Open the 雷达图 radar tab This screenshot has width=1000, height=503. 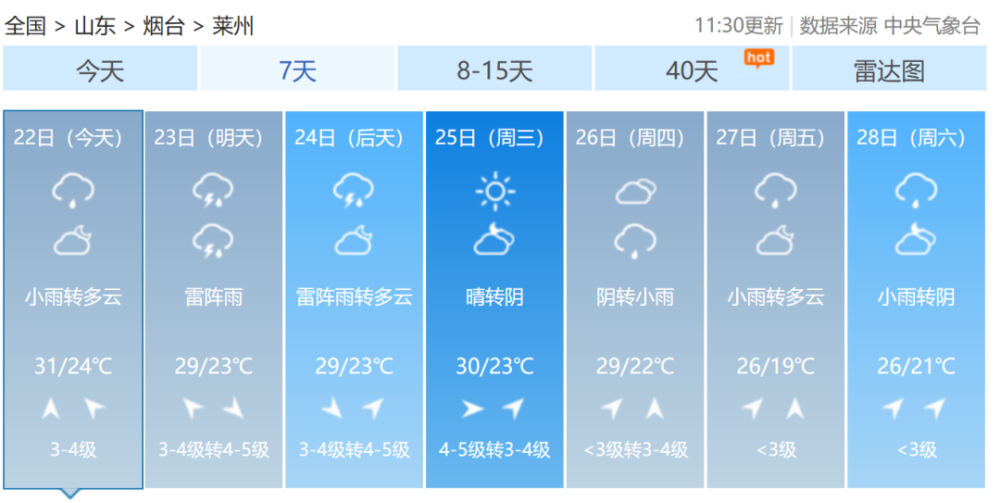[889, 70]
